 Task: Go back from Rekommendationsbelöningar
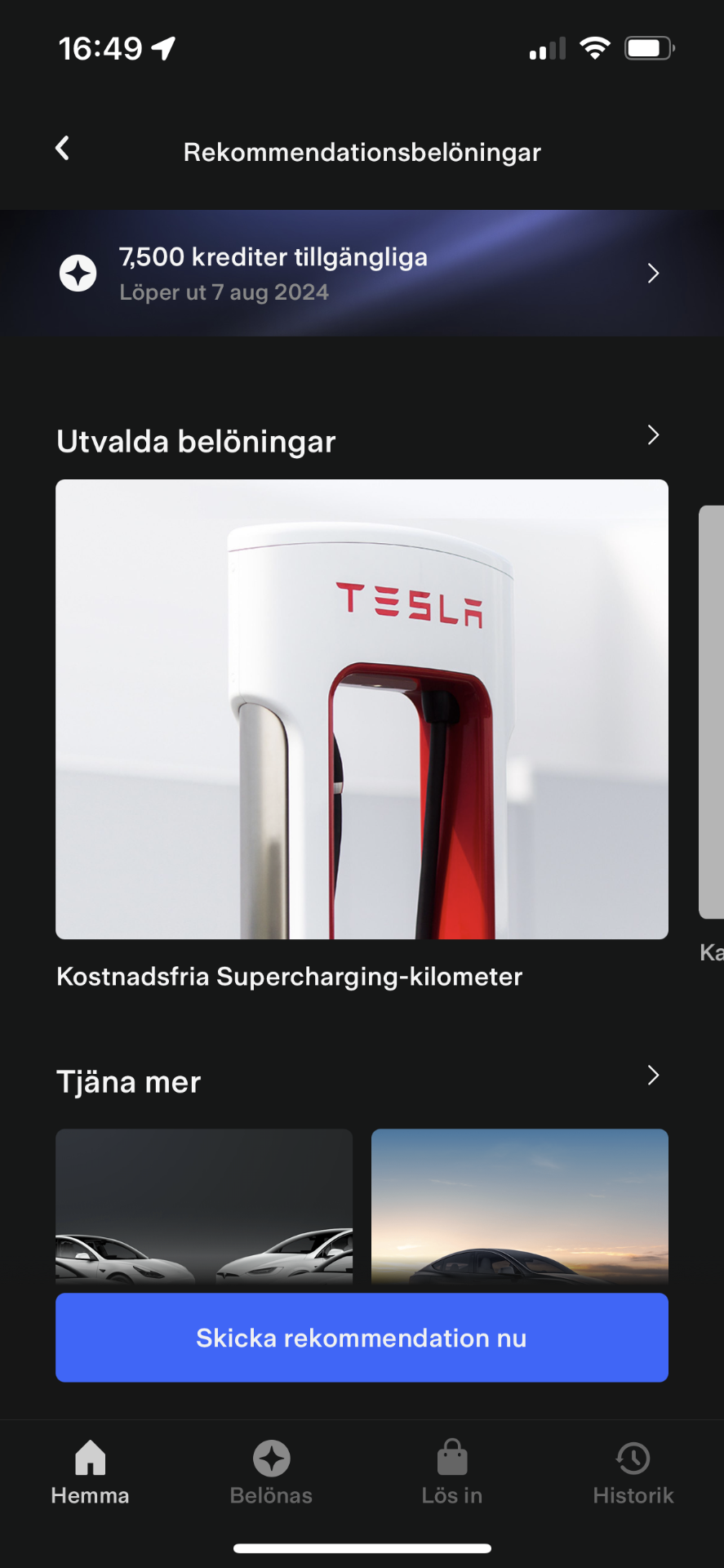[x=62, y=149]
